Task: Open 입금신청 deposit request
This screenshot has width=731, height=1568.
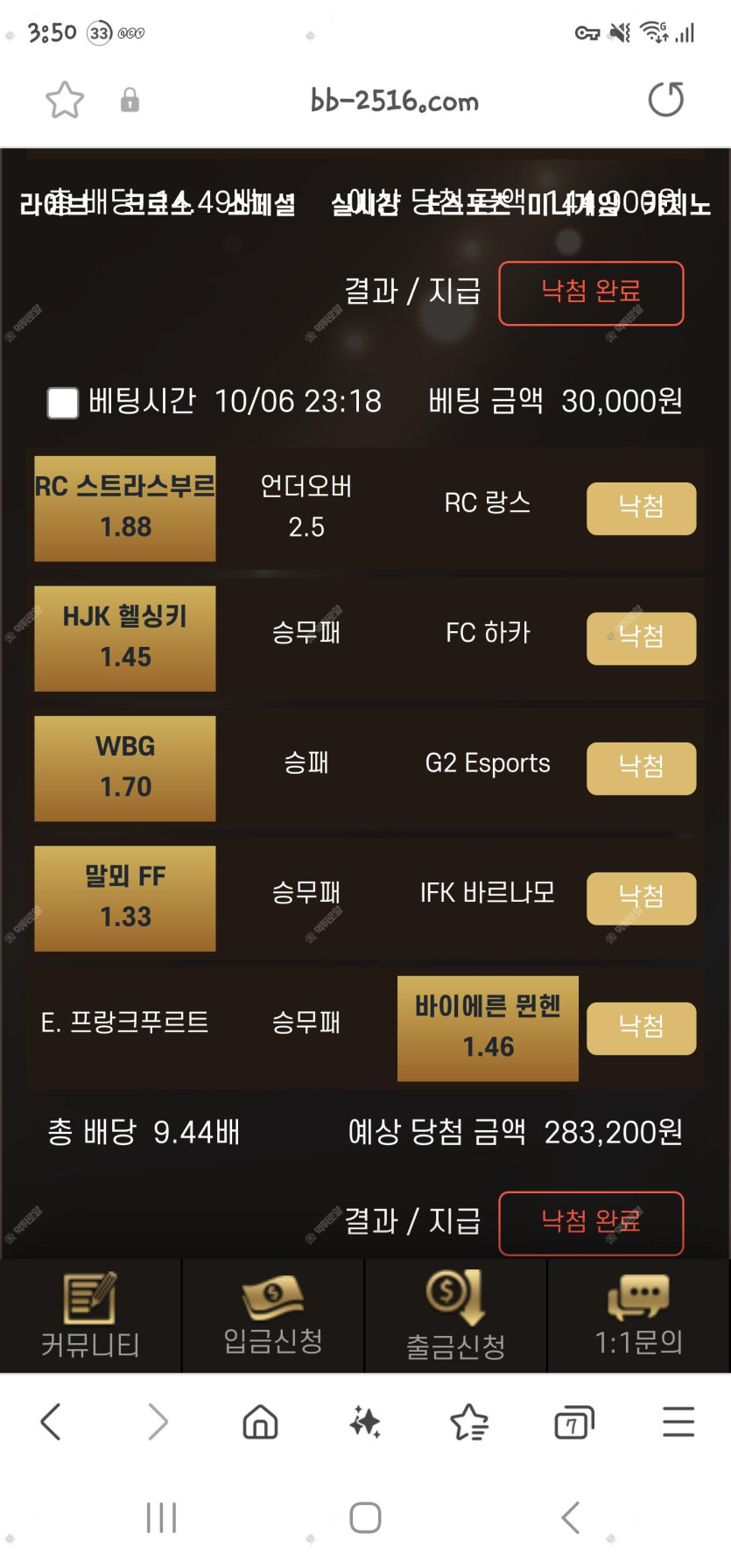Action: [x=273, y=1316]
